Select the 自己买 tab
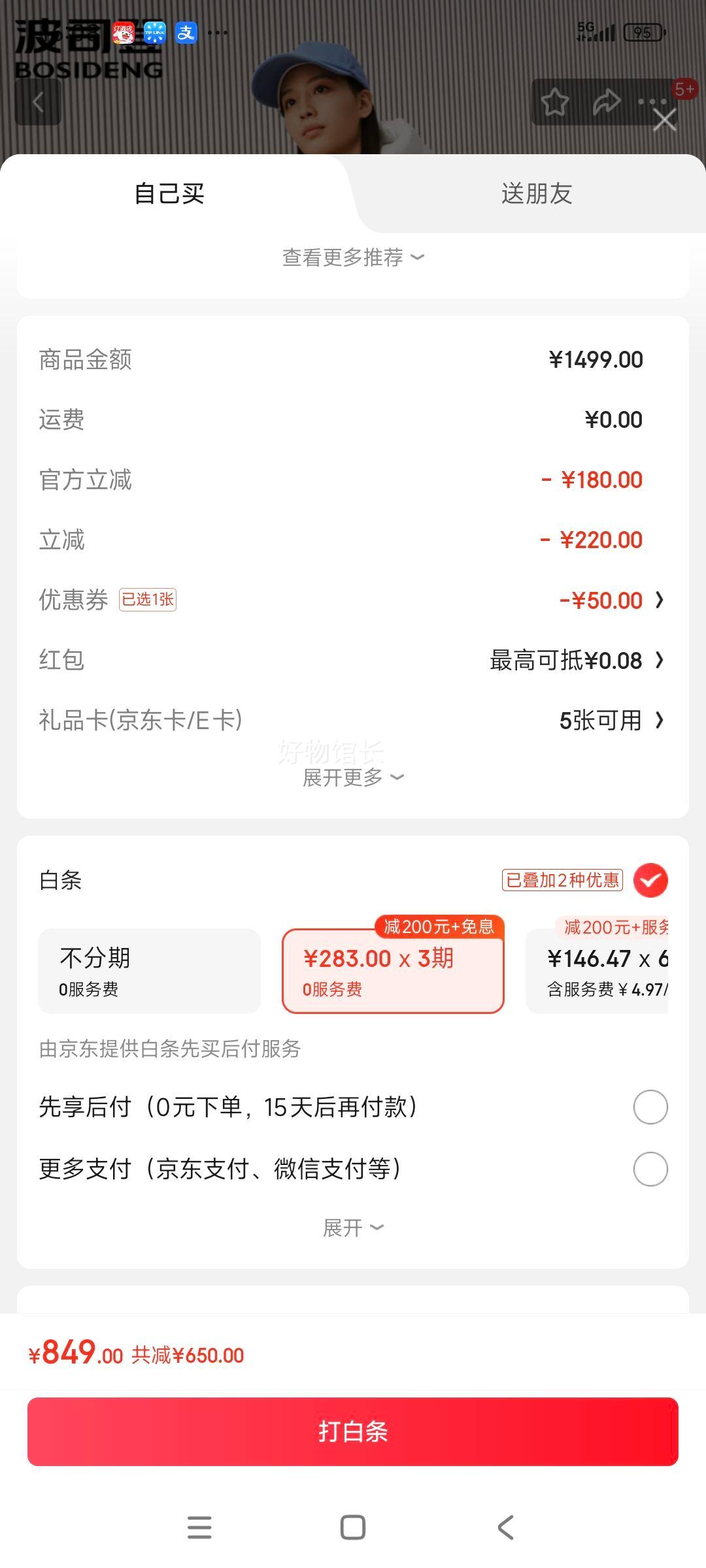The height and width of the screenshot is (1568, 706). [169, 194]
